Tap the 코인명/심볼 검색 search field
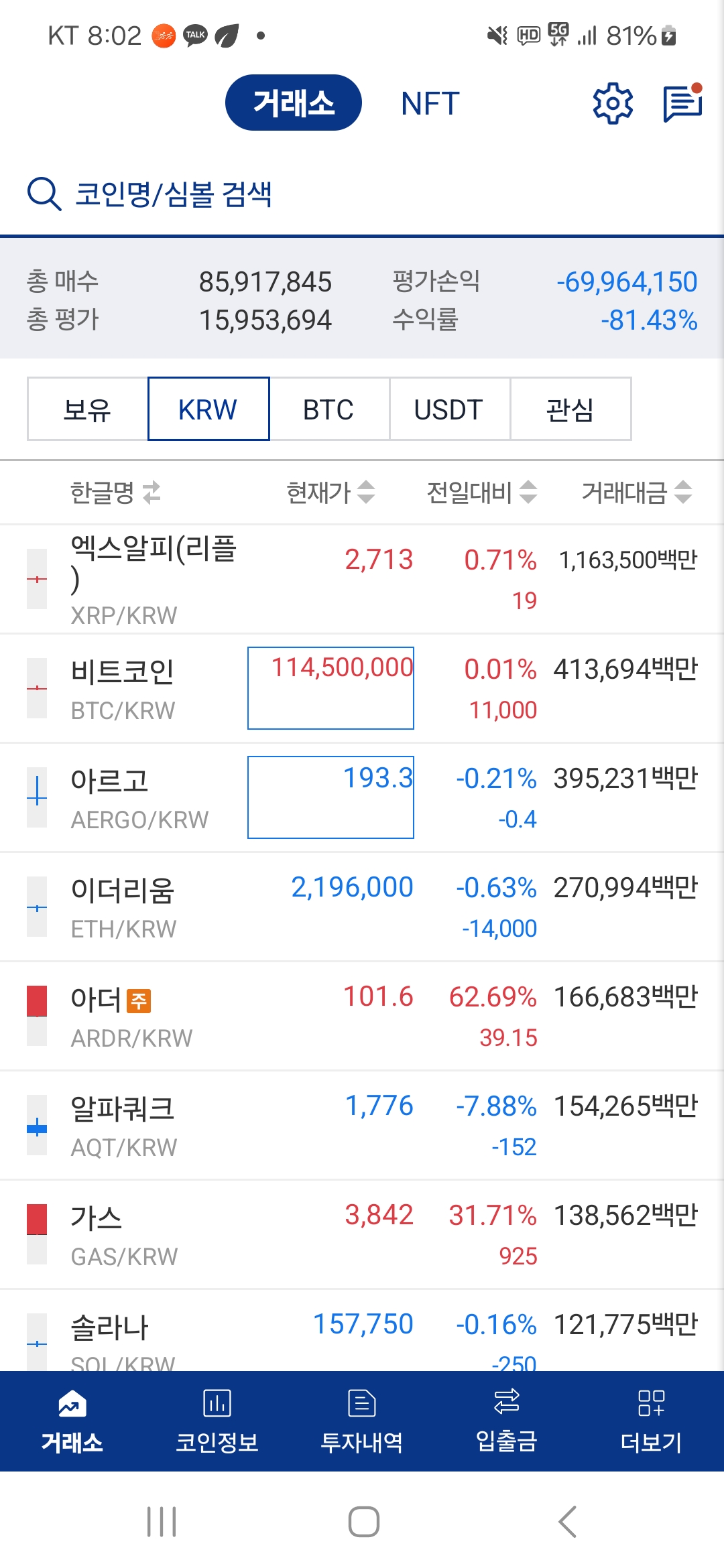The image size is (724, 1568). 174,194
